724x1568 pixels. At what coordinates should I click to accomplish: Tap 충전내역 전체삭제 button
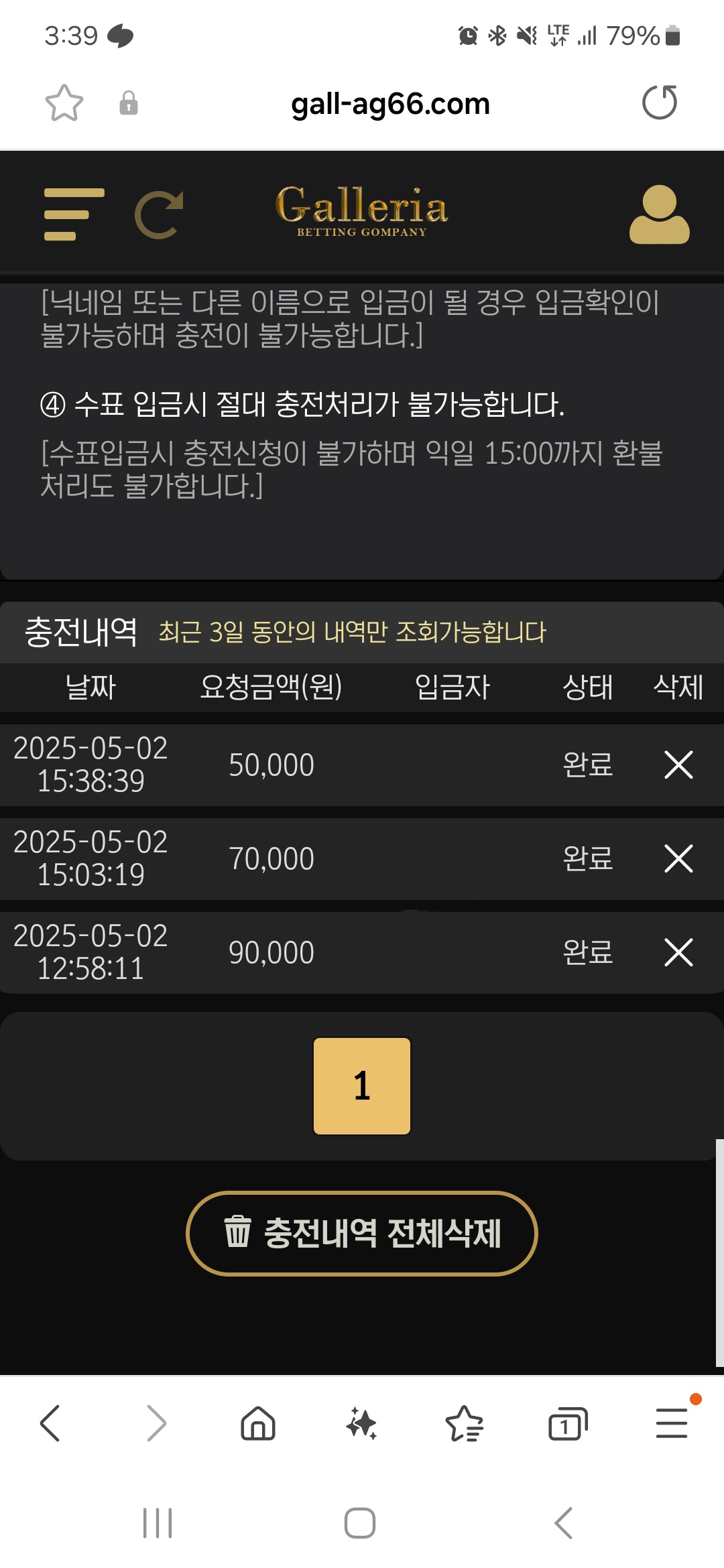(x=362, y=1233)
